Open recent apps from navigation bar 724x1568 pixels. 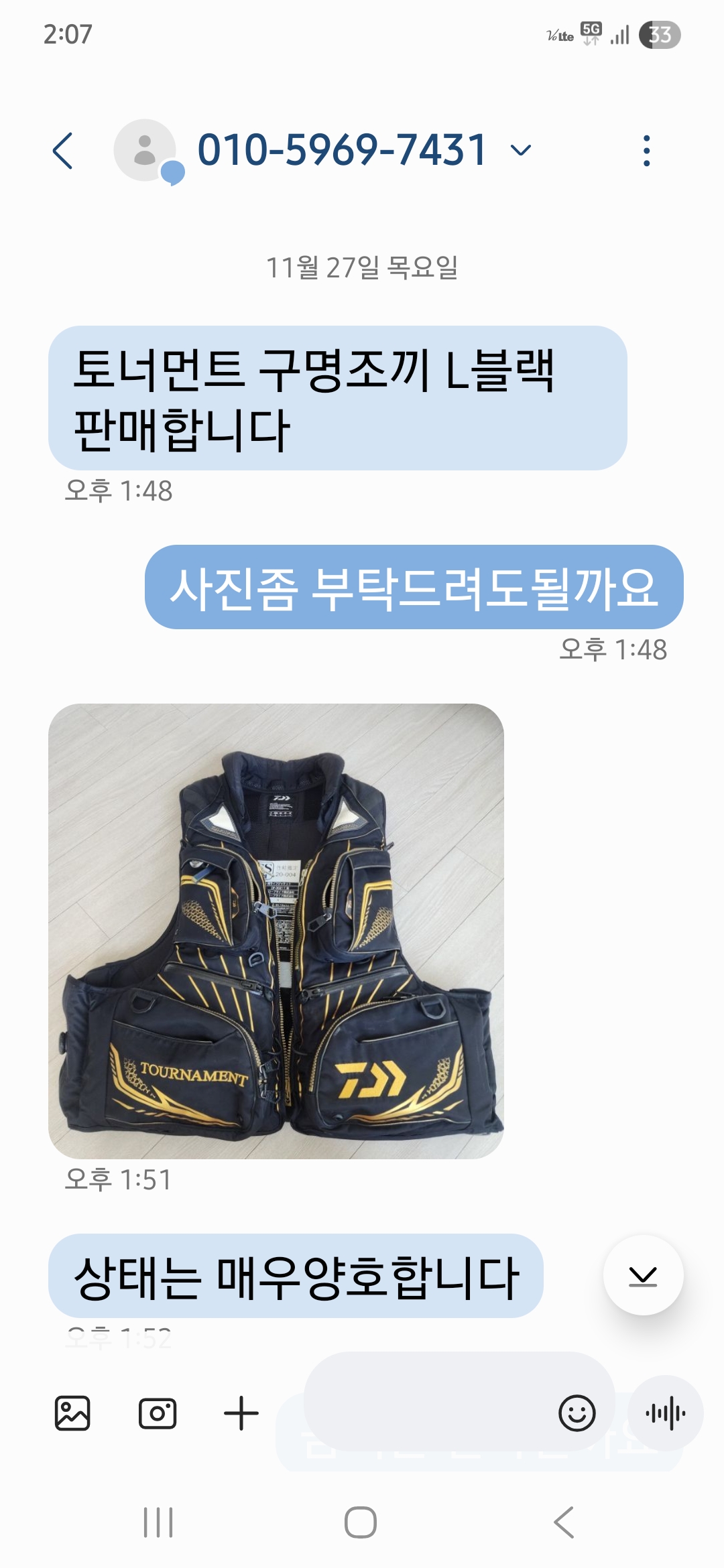tap(159, 1522)
